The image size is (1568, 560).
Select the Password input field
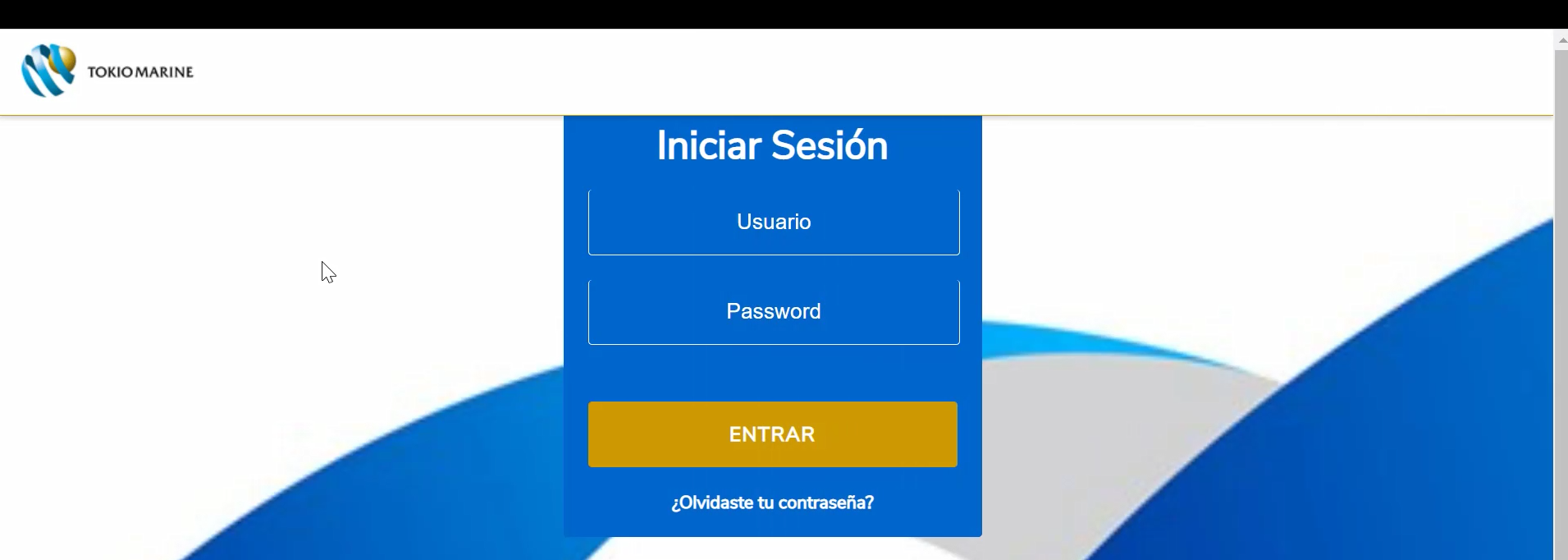[773, 312]
